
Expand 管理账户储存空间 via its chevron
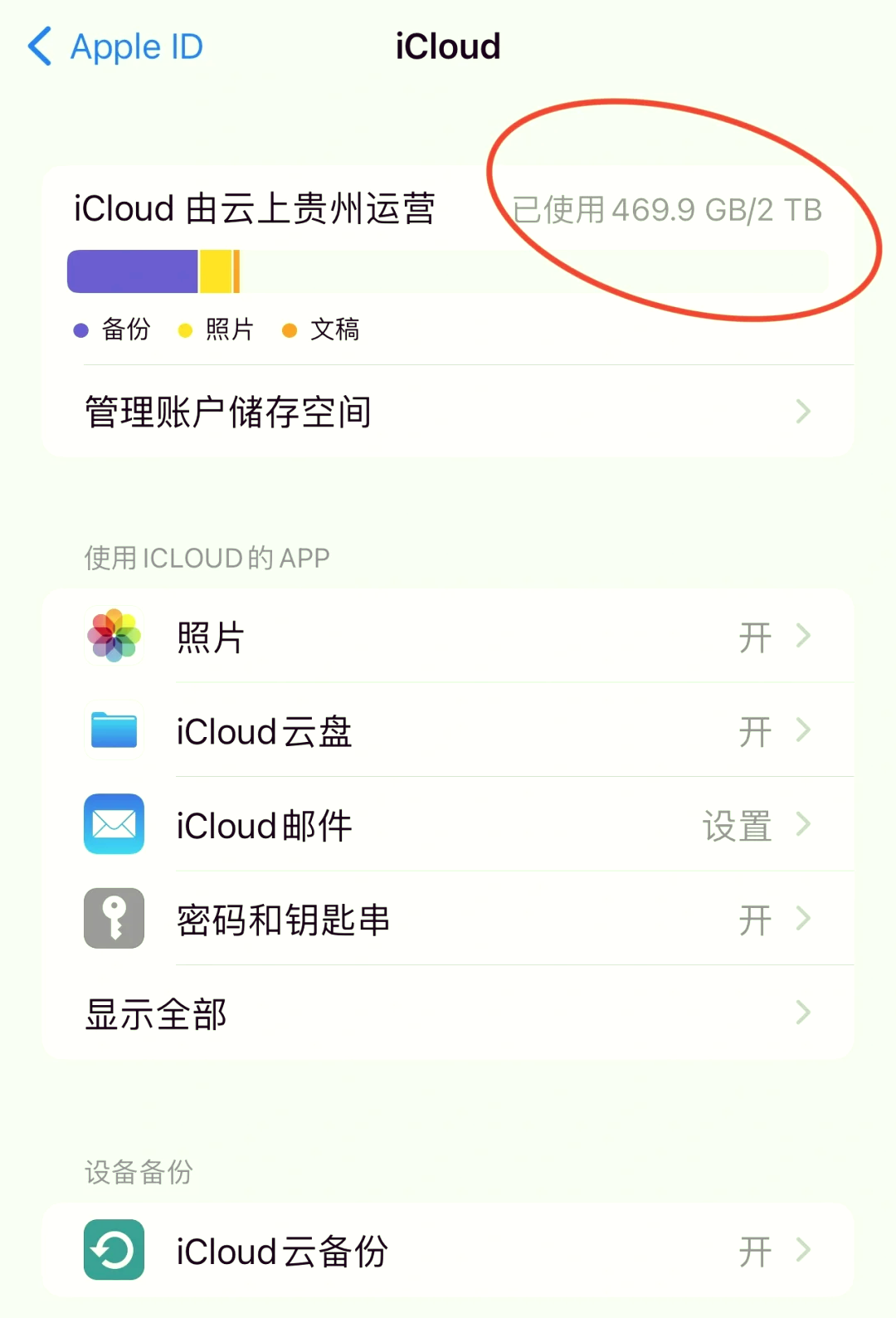pyautogui.click(x=801, y=412)
